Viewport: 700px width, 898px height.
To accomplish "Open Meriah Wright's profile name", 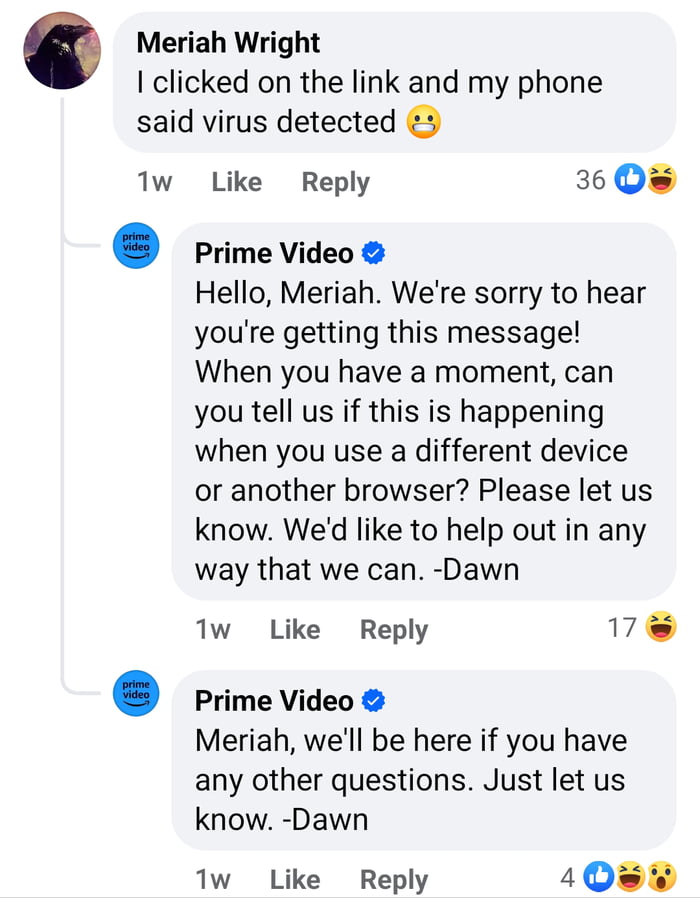I will click(x=228, y=43).
